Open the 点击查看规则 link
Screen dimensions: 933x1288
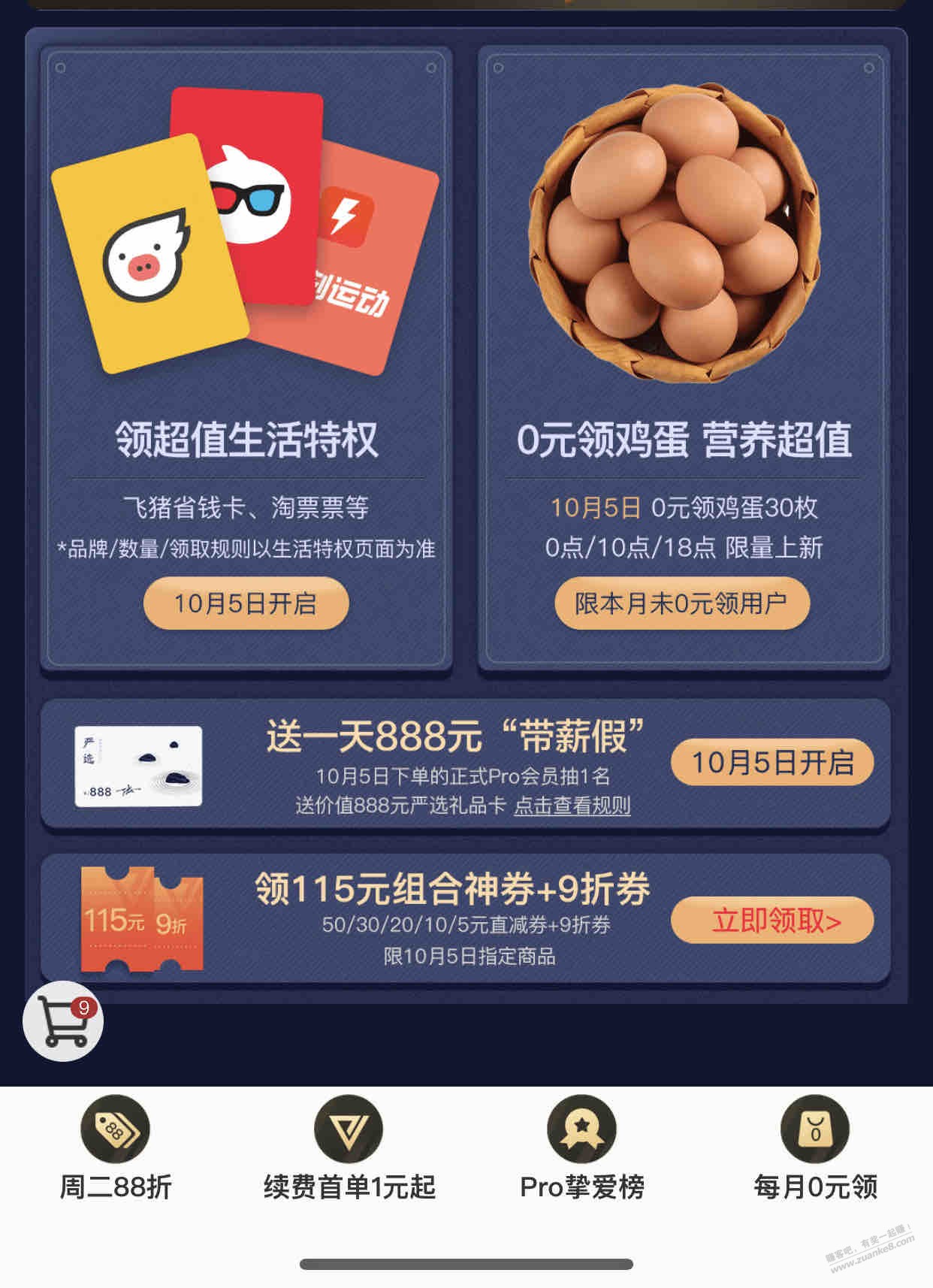(x=572, y=806)
